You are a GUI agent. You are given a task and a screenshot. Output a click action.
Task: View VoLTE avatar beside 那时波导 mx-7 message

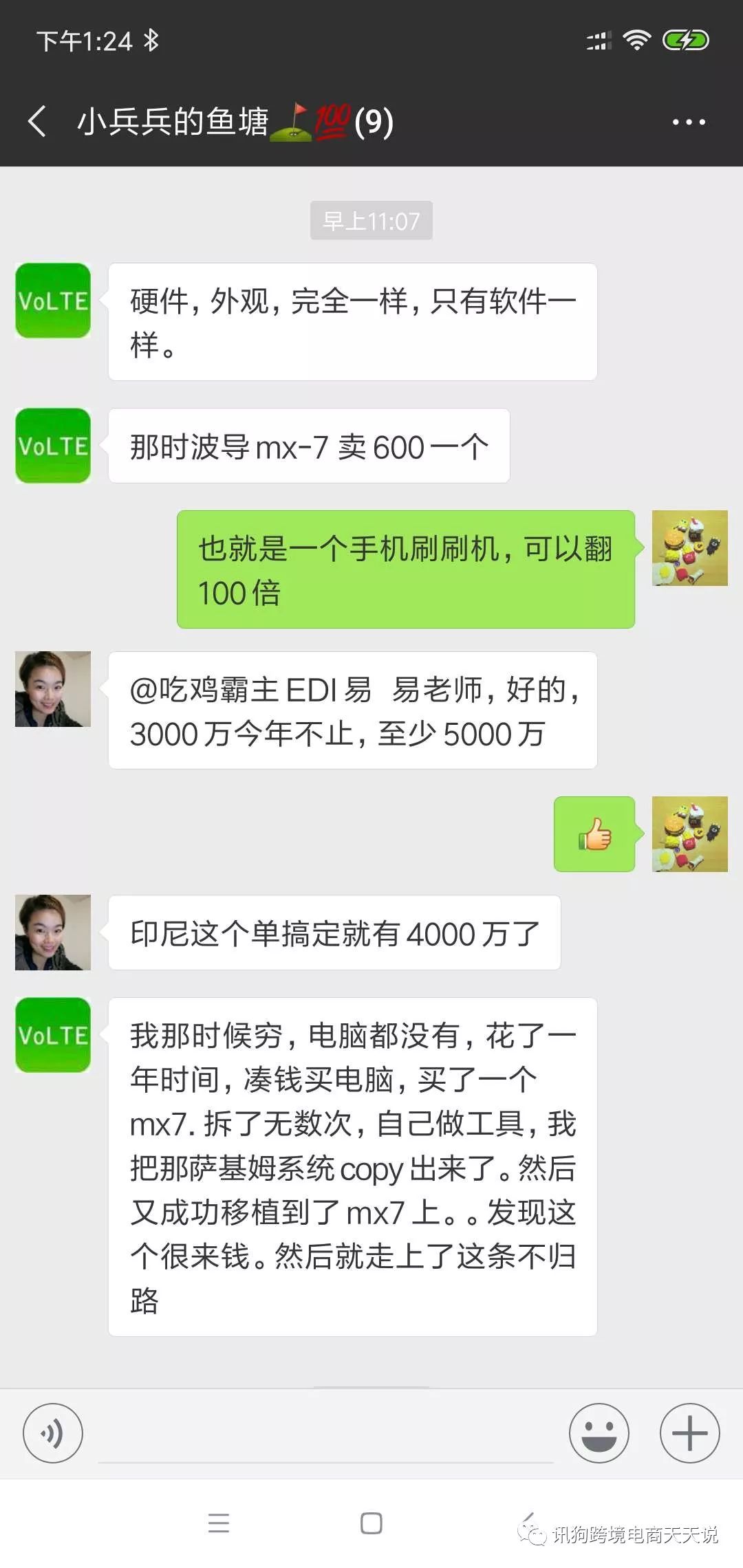click(x=53, y=446)
